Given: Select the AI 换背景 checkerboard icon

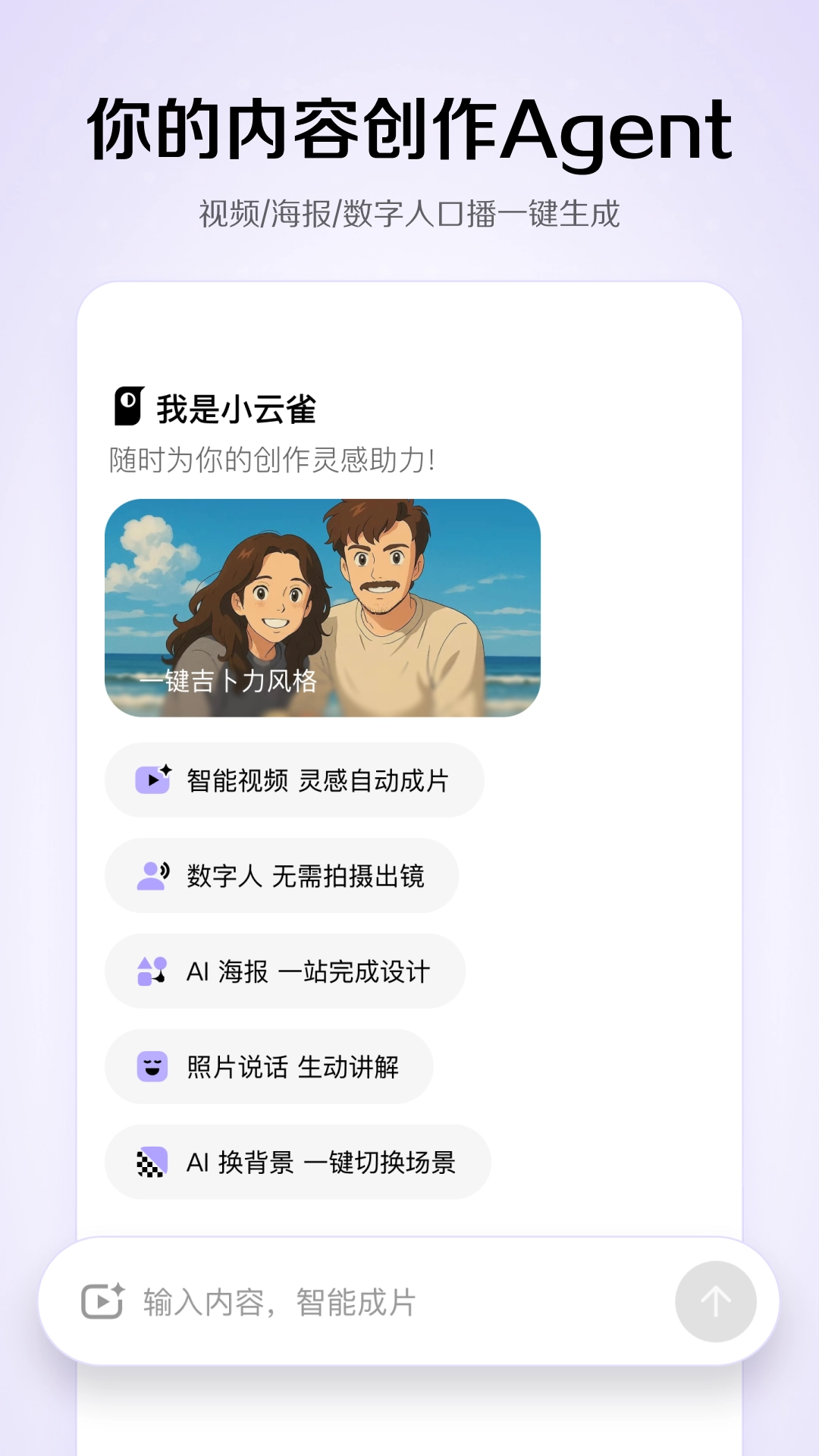Looking at the screenshot, I should 152,1162.
